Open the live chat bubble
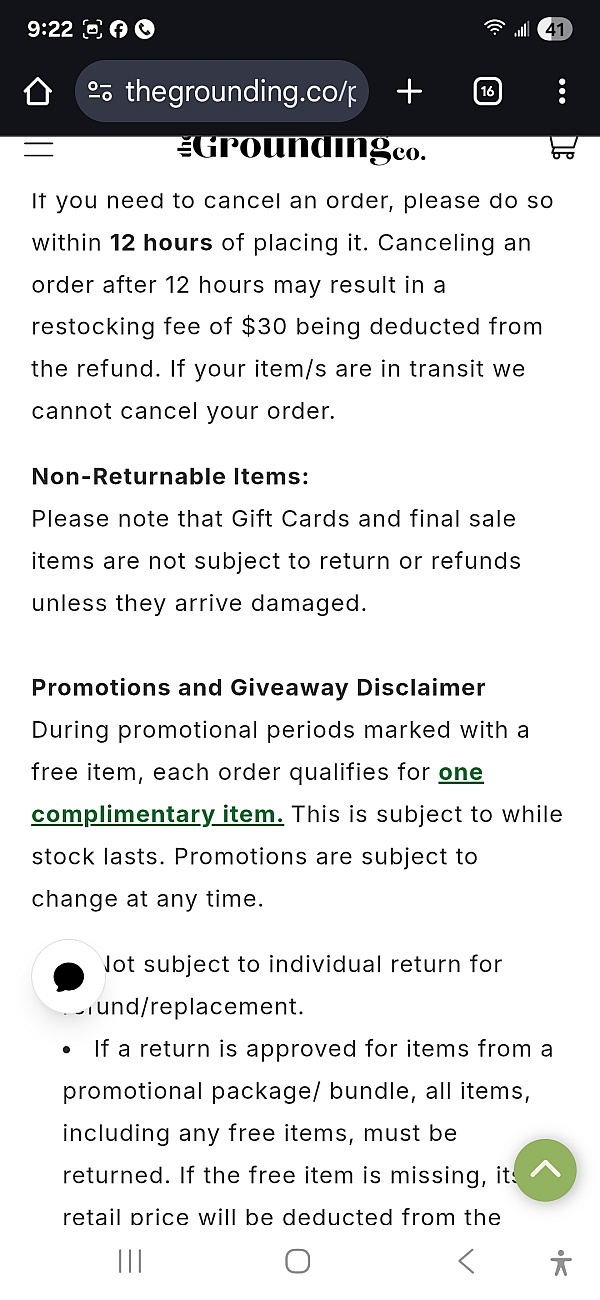The image size is (600, 1300). pos(68,977)
